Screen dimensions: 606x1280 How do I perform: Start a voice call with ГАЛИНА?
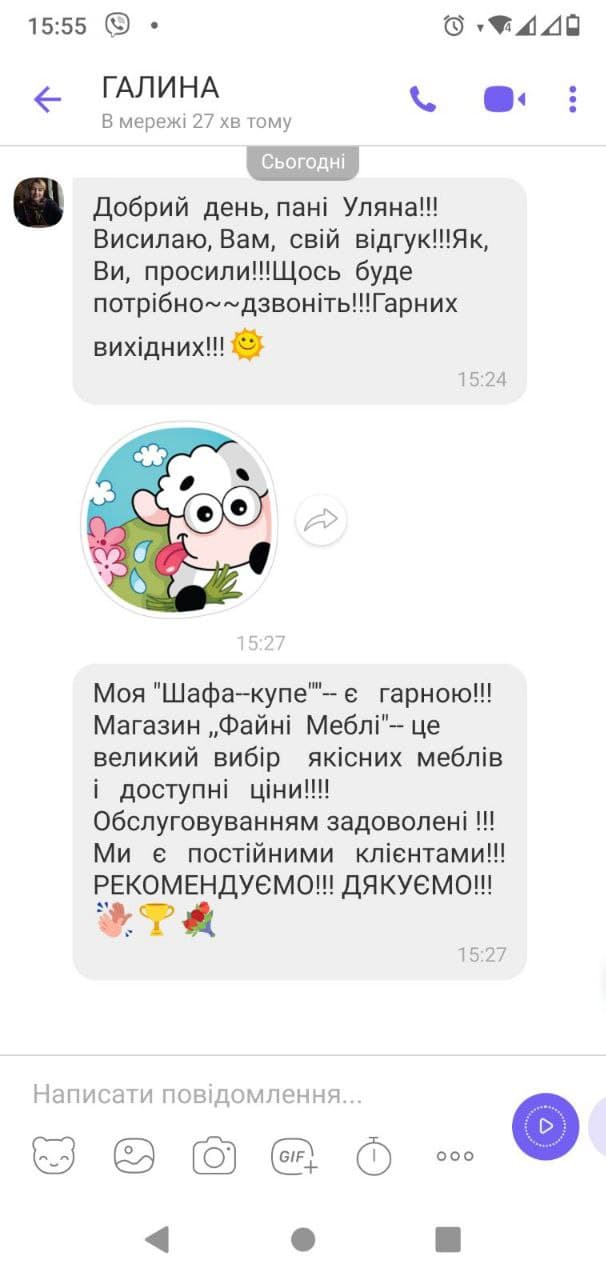[x=423, y=99]
